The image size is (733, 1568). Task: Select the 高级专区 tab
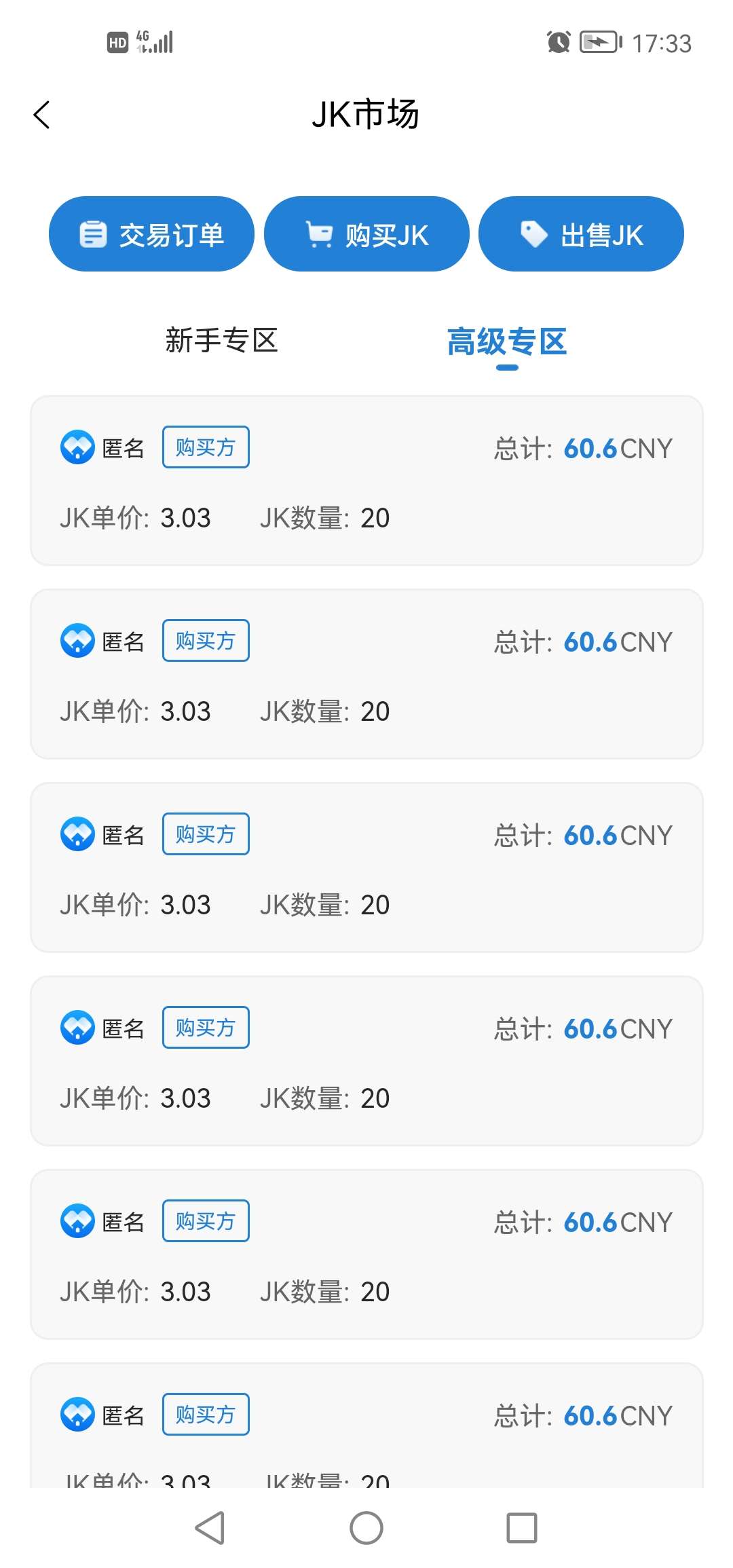[x=507, y=341]
